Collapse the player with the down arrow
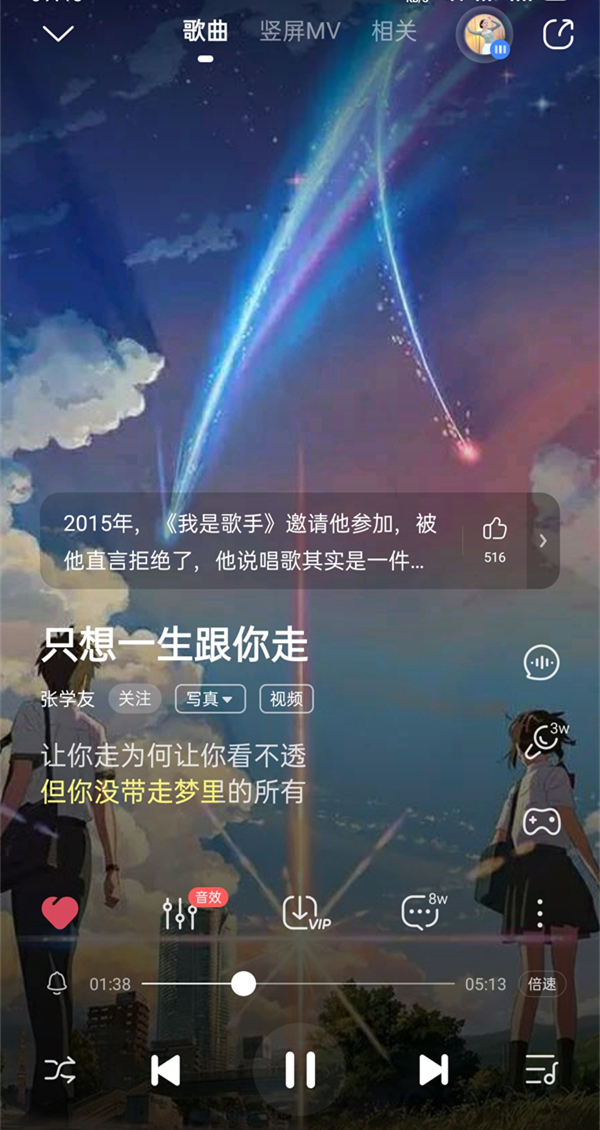This screenshot has height=1130, width=600. [x=58, y=33]
